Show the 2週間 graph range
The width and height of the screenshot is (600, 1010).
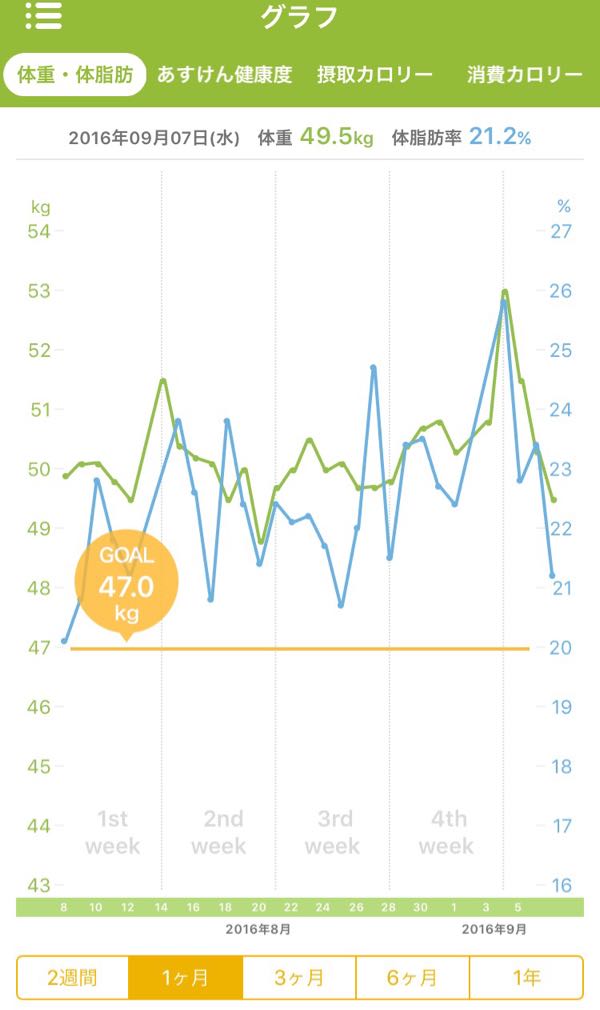(x=72, y=978)
